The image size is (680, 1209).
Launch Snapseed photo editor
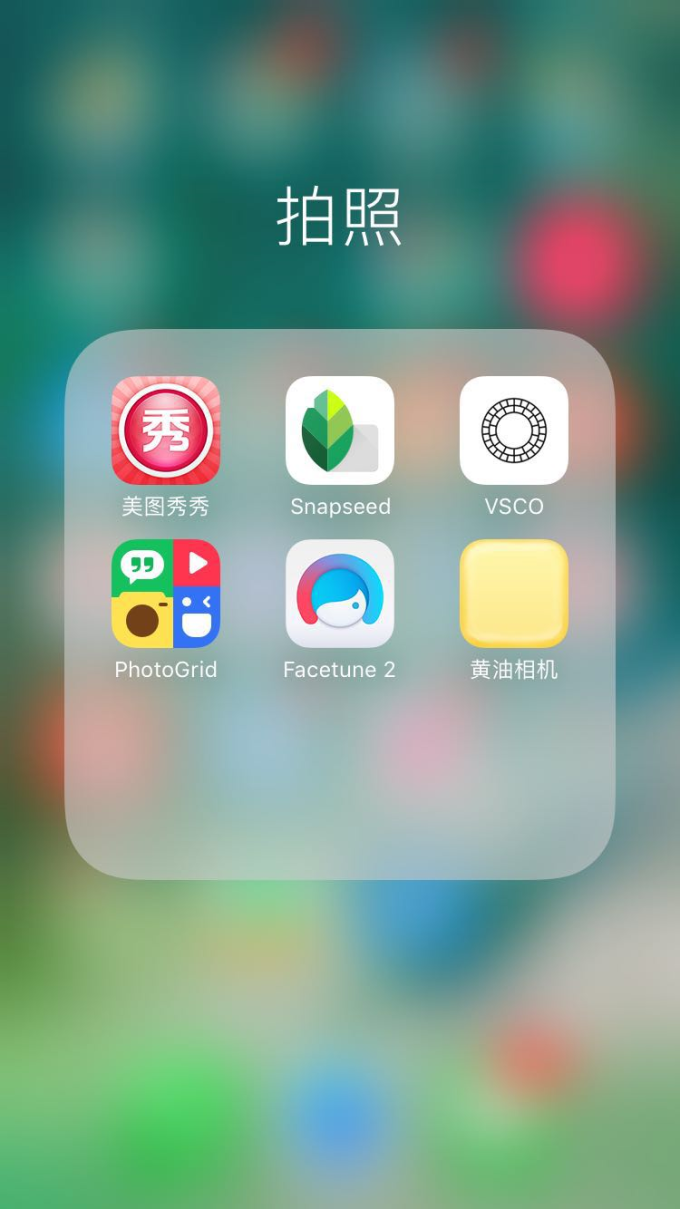(340, 430)
